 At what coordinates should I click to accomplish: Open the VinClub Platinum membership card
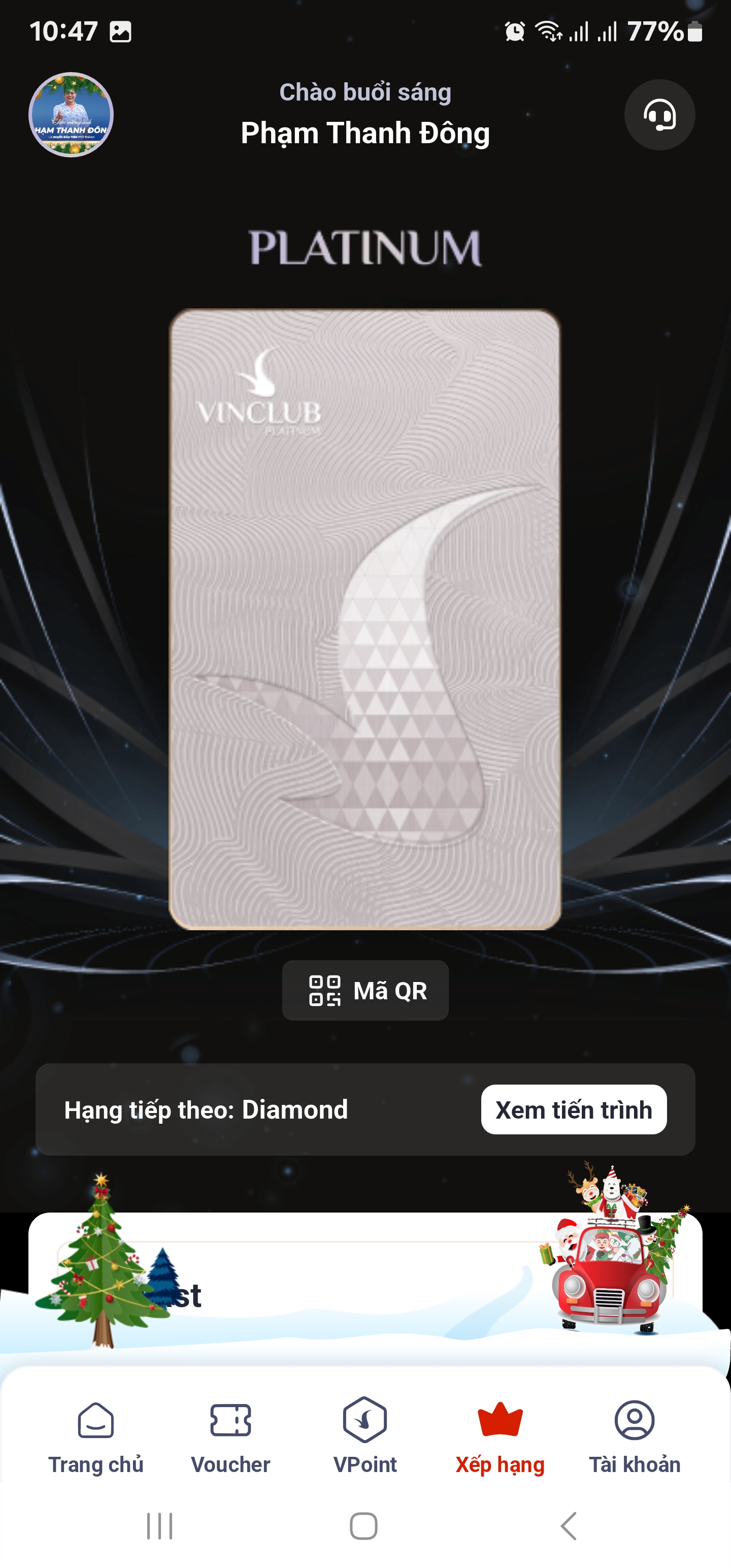point(364,618)
